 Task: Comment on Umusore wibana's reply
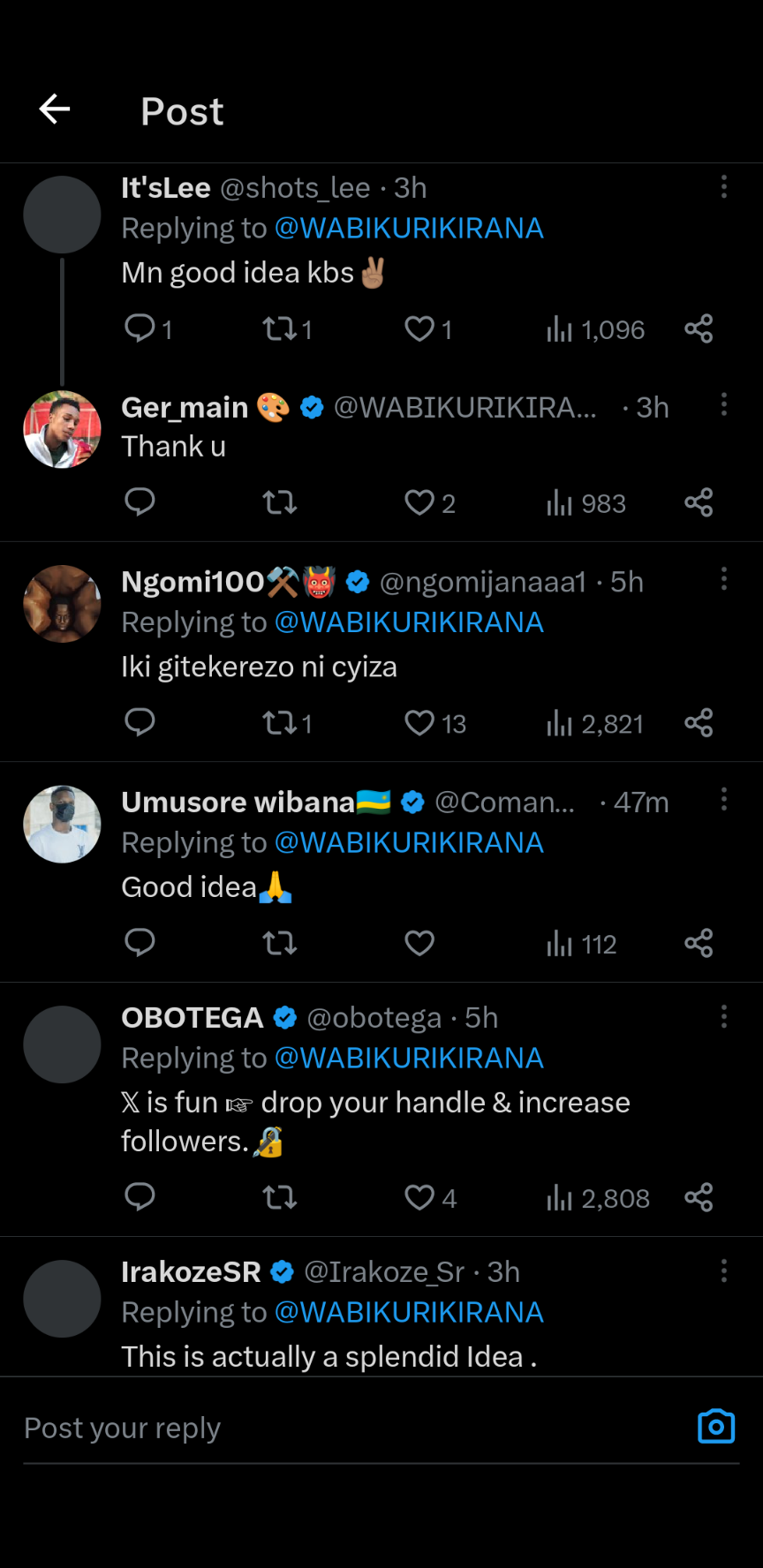tap(140, 943)
